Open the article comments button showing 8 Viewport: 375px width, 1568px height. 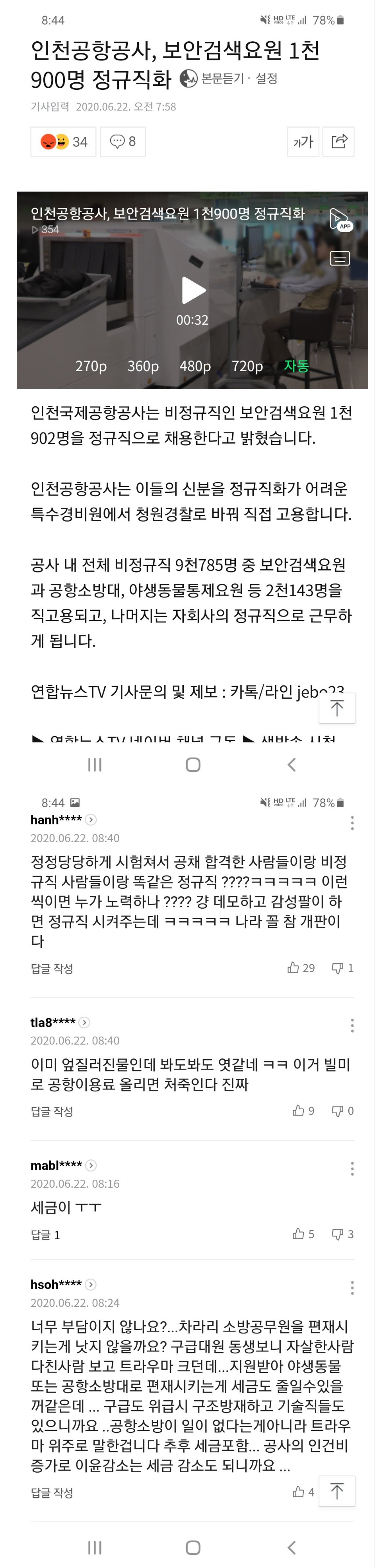coord(122,142)
